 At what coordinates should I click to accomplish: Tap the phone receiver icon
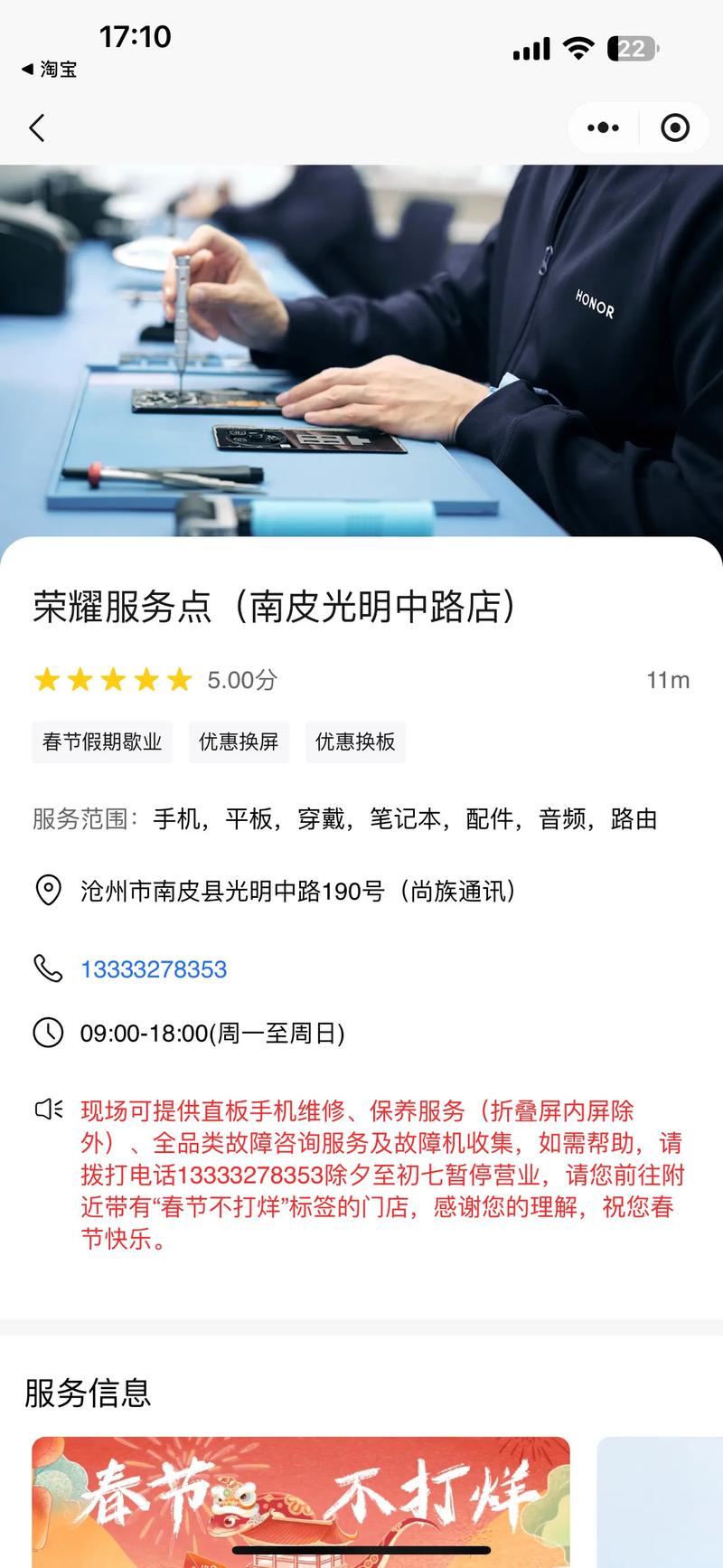[x=47, y=969]
